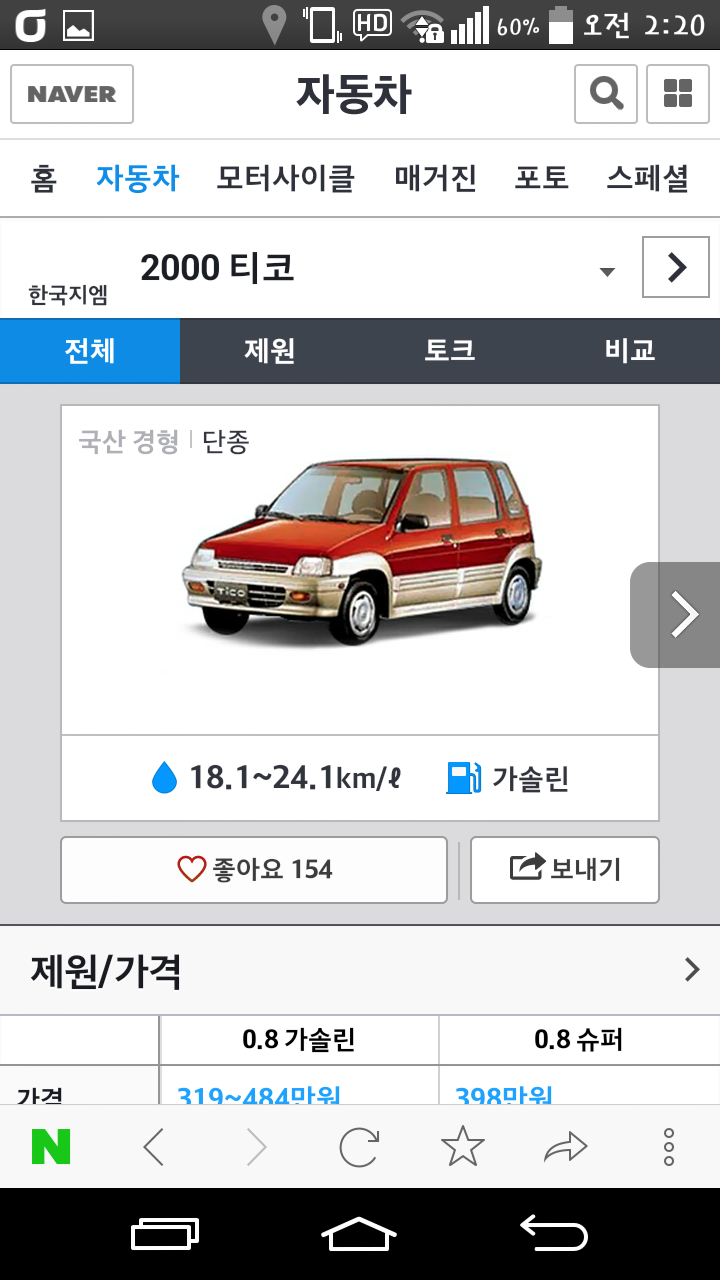Reload the page in browser toolbar
The width and height of the screenshot is (720, 1280).
click(359, 1147)
